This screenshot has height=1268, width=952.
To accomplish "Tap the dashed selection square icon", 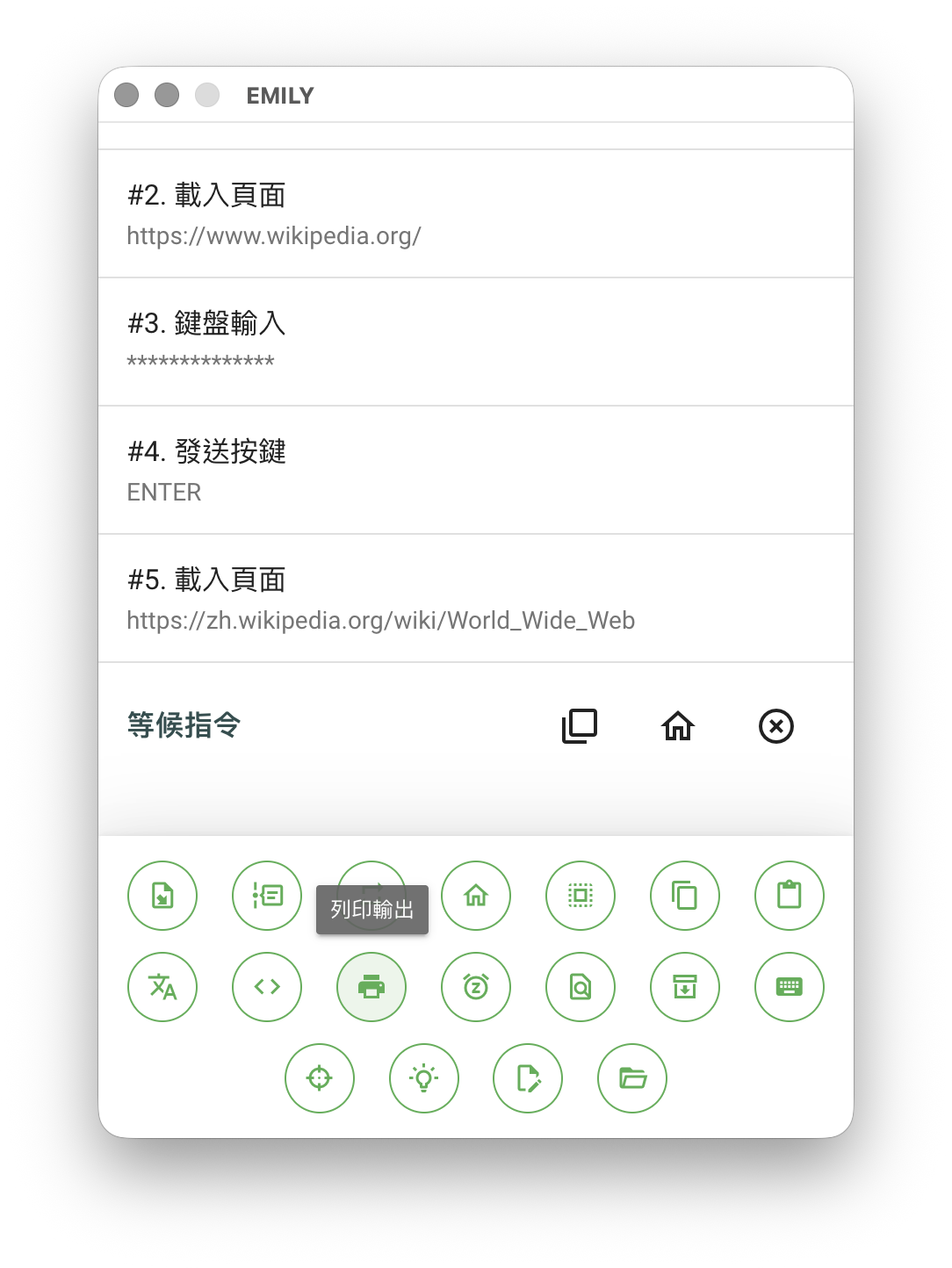I will [x=581, y=896].
